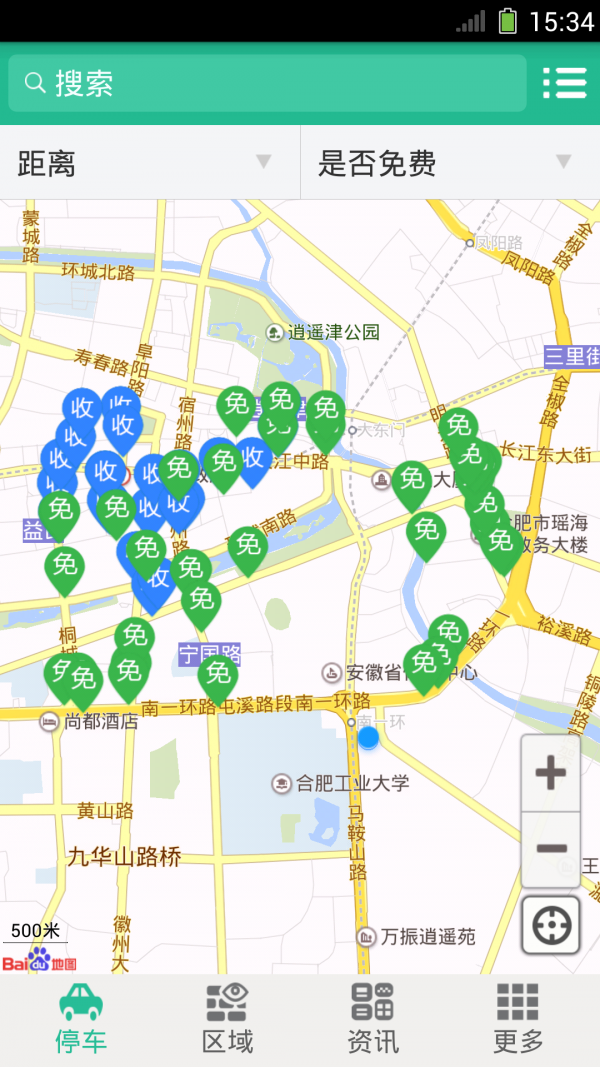Zoom out on the map
Image resolution: width=600 pixels, height=1067 pixels.
551,849
